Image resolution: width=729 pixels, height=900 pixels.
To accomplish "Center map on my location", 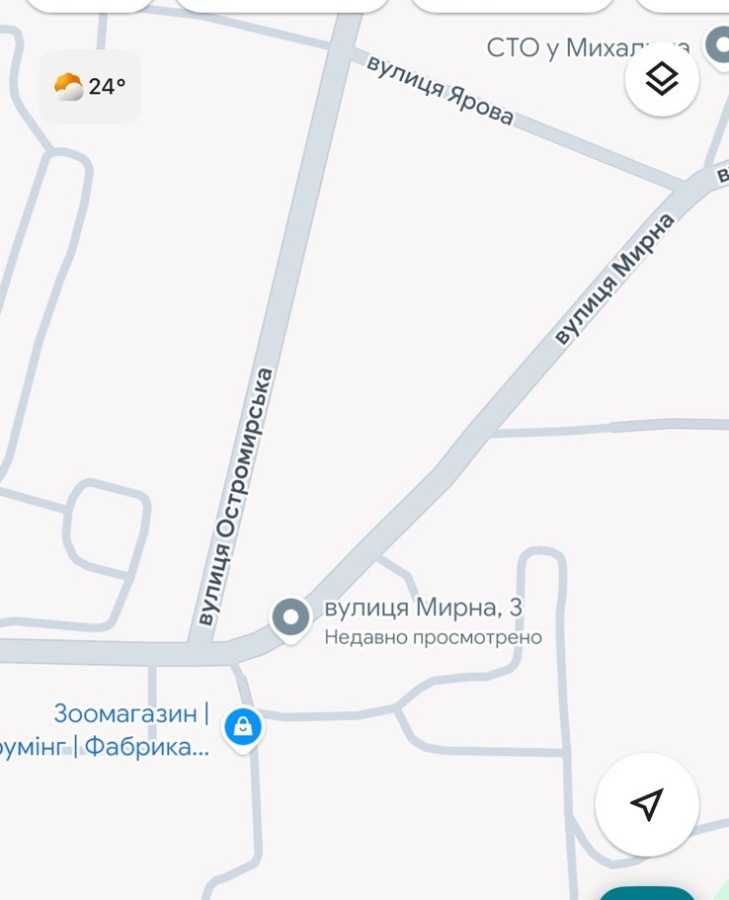I will (647, 803).
